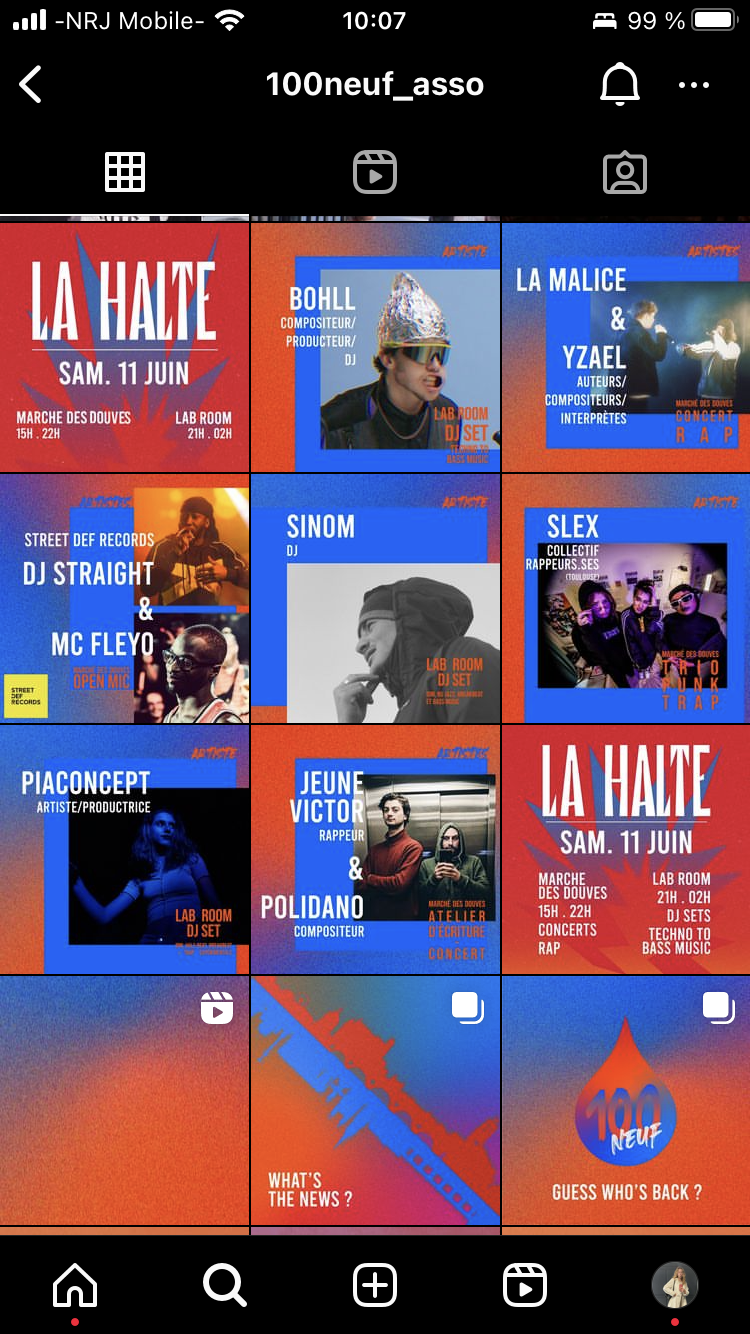Open the BOHLL compositeur post
The width and height of the screenshot is (750, 1334).
375,347
